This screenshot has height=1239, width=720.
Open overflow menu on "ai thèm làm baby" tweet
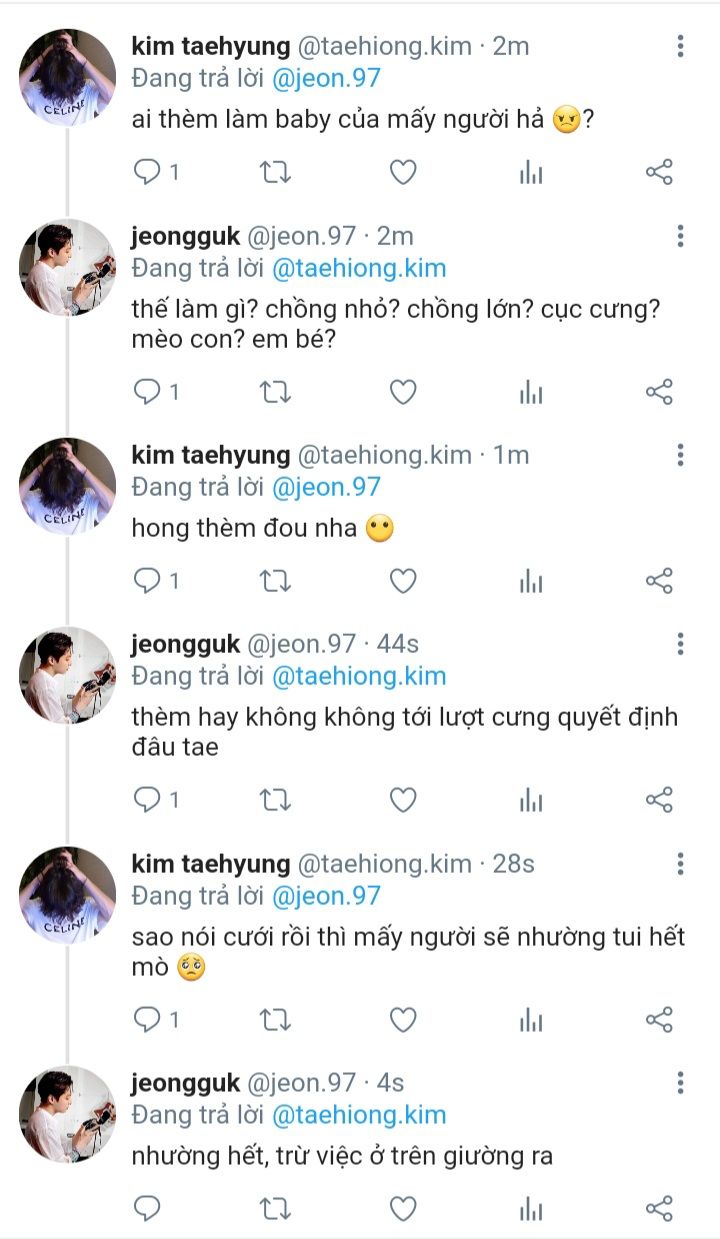(x=680, y=46)
